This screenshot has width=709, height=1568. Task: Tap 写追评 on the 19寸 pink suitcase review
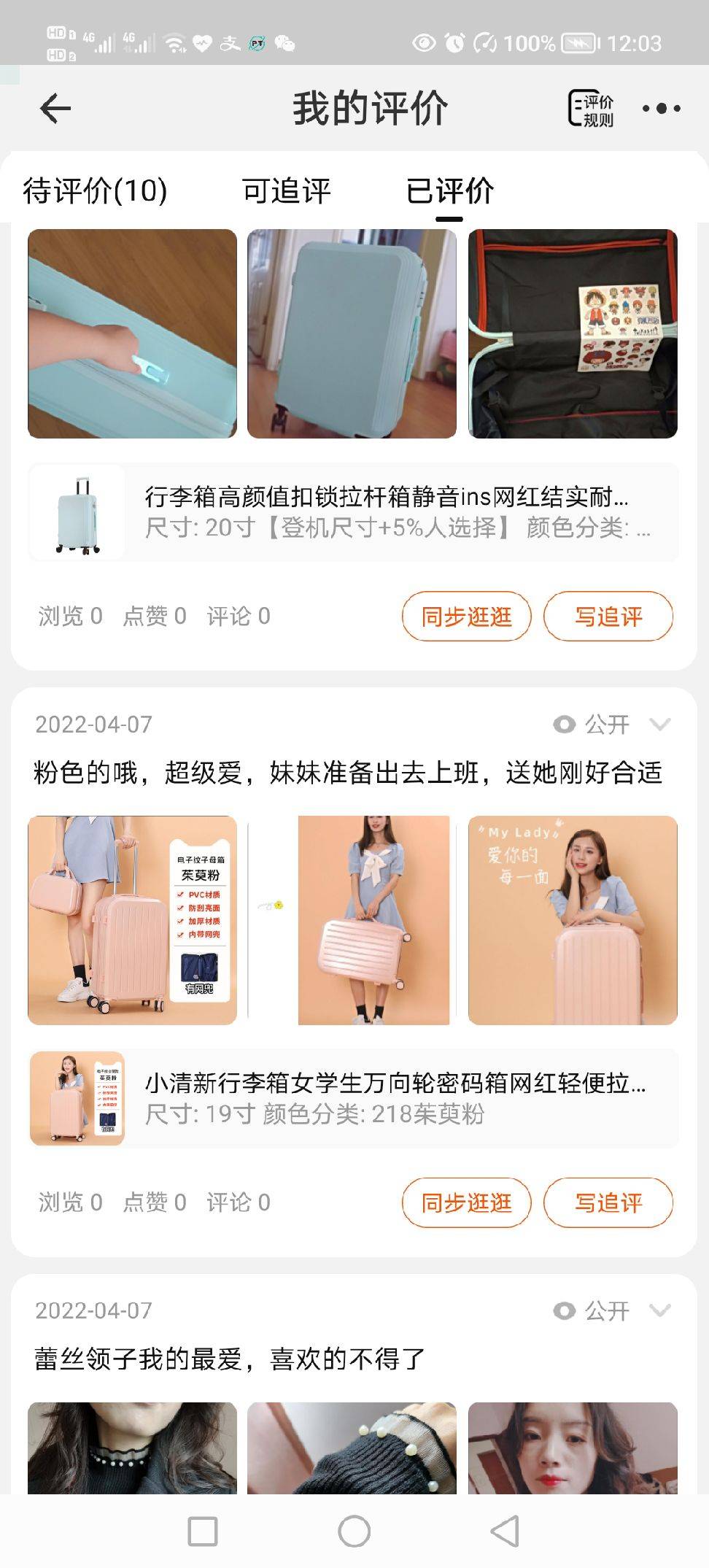[x=608, y=1202]
